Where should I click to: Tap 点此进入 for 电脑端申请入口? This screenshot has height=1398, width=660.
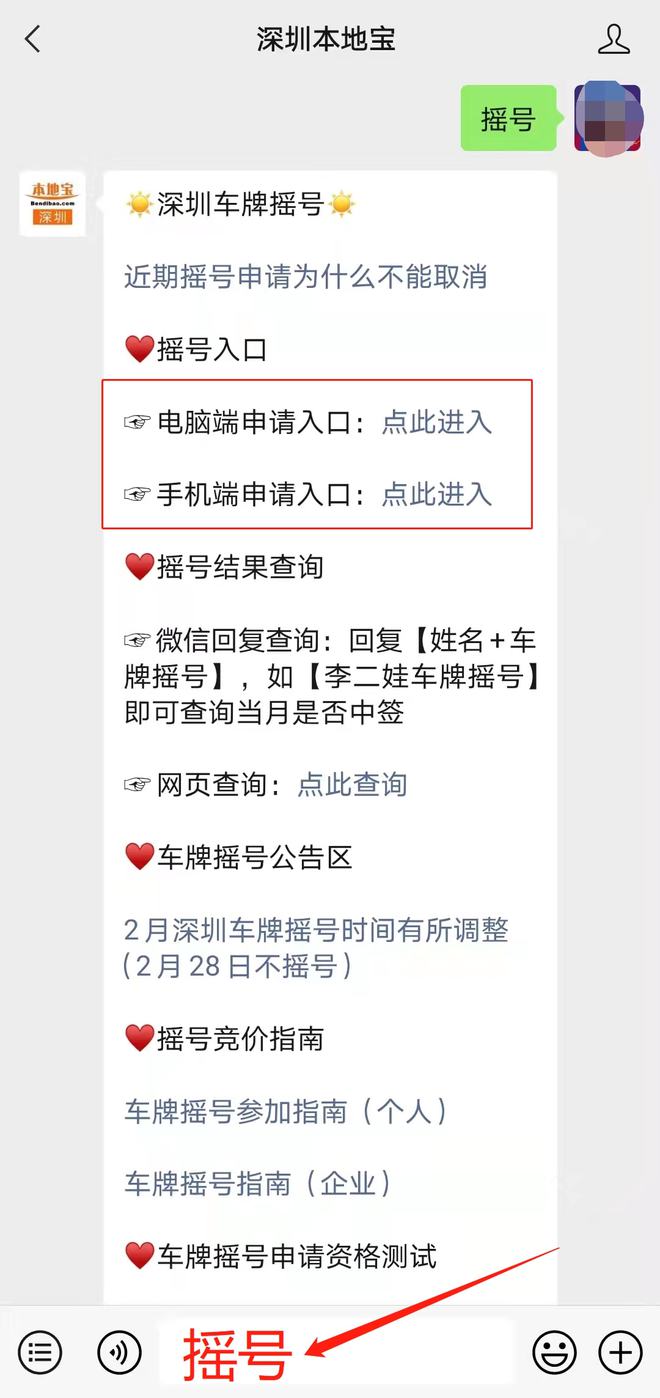pyautogui.click(x=437, y=422)
